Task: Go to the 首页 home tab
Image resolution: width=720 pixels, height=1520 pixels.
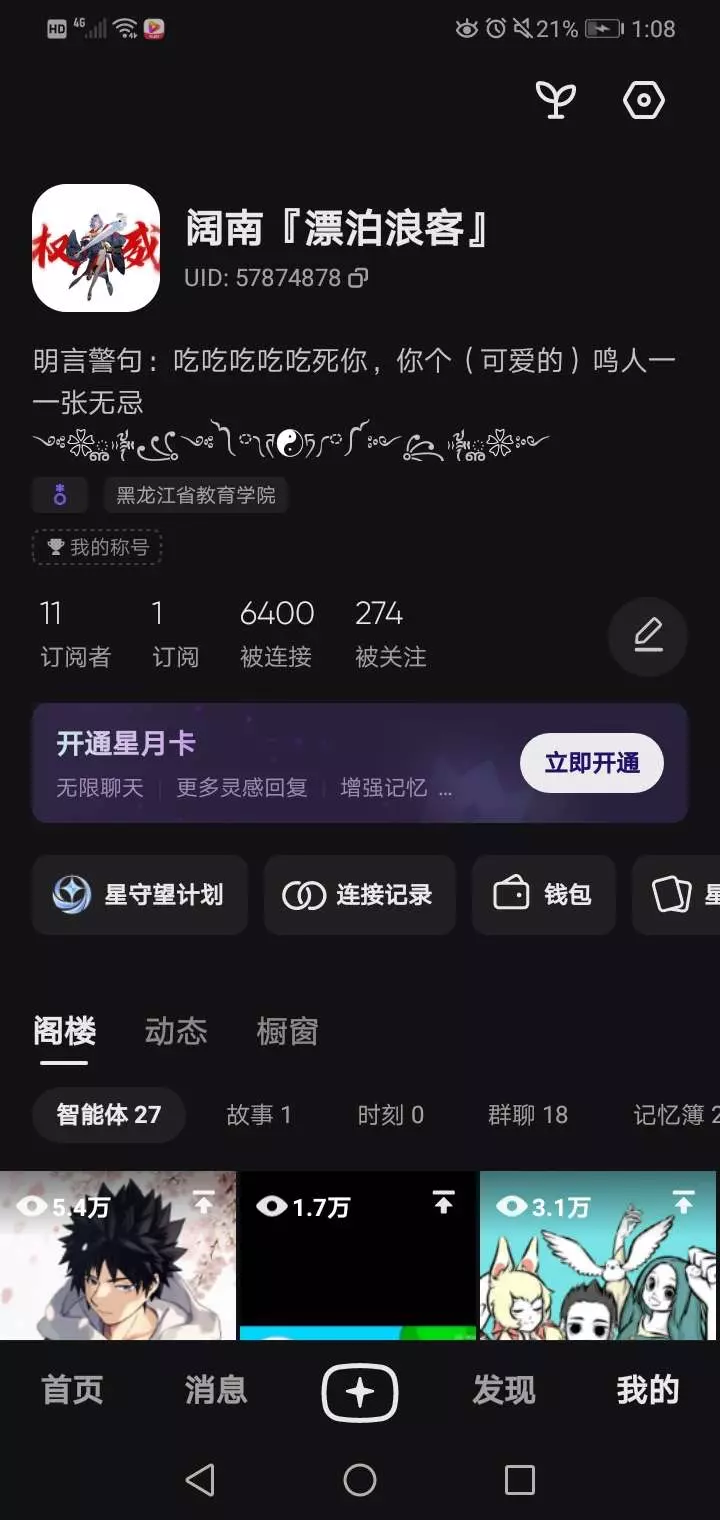Action: click(72, 1390)
